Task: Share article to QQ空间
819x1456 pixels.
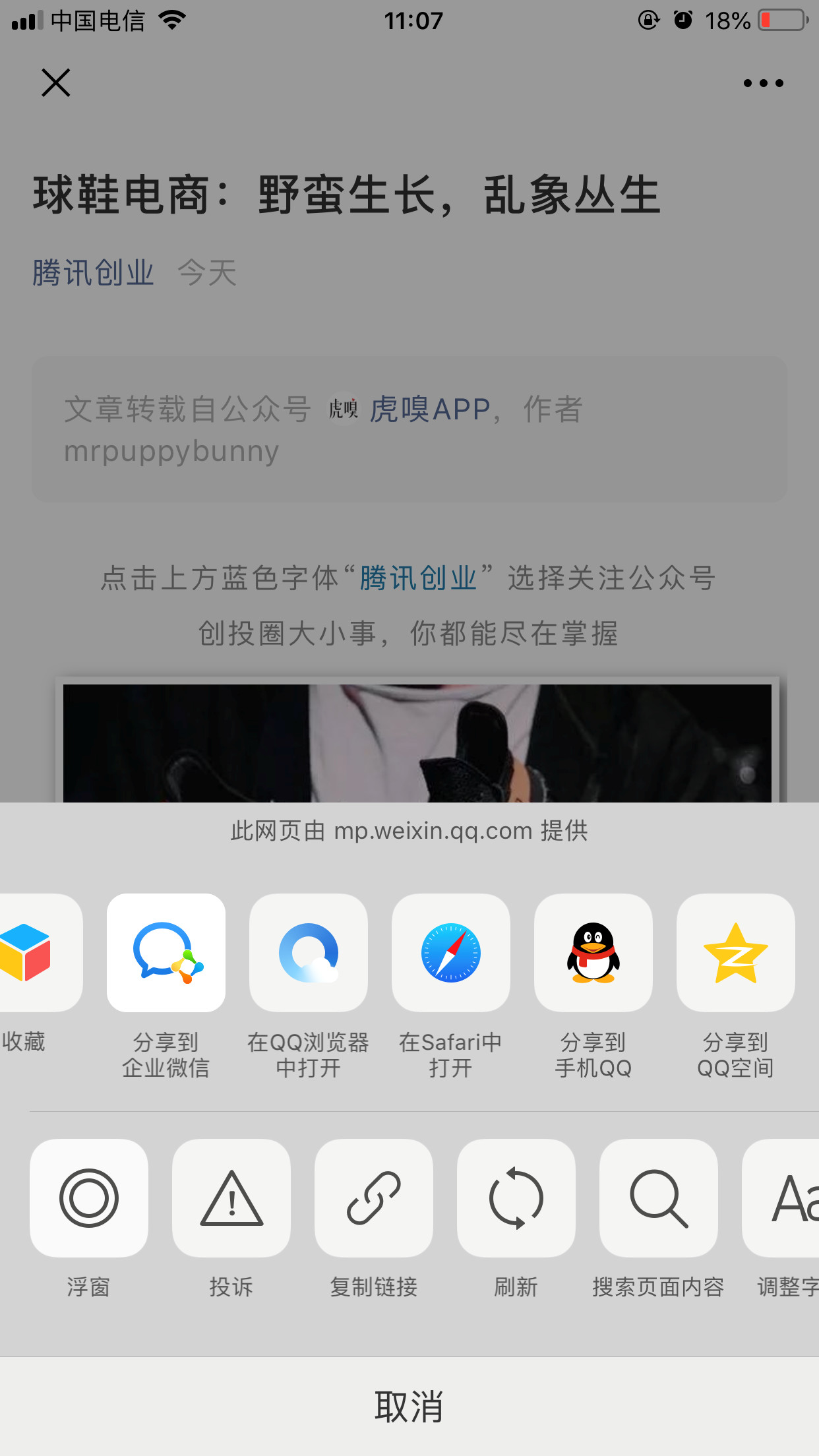Action: 736,953
